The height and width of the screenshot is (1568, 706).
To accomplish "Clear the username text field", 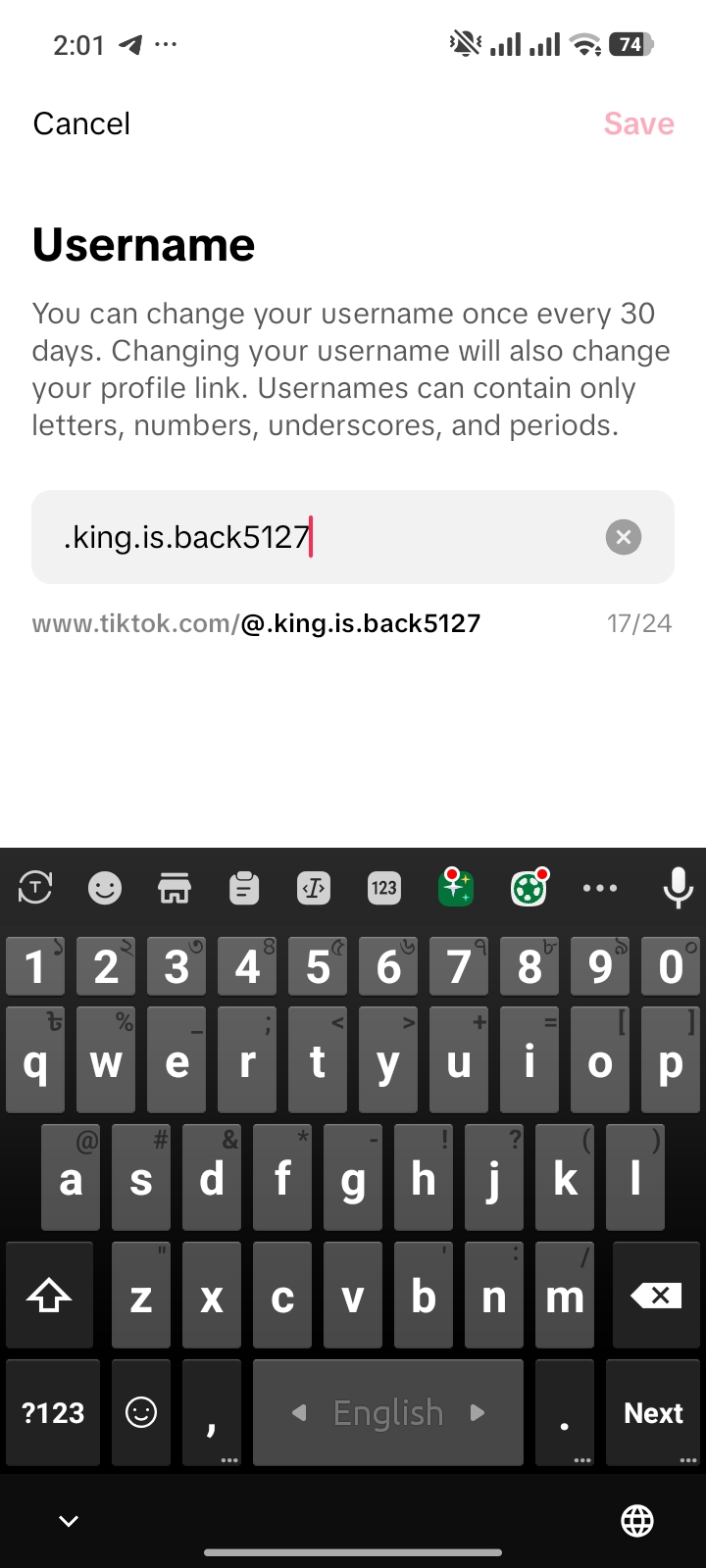I will (x=624, y=537).
